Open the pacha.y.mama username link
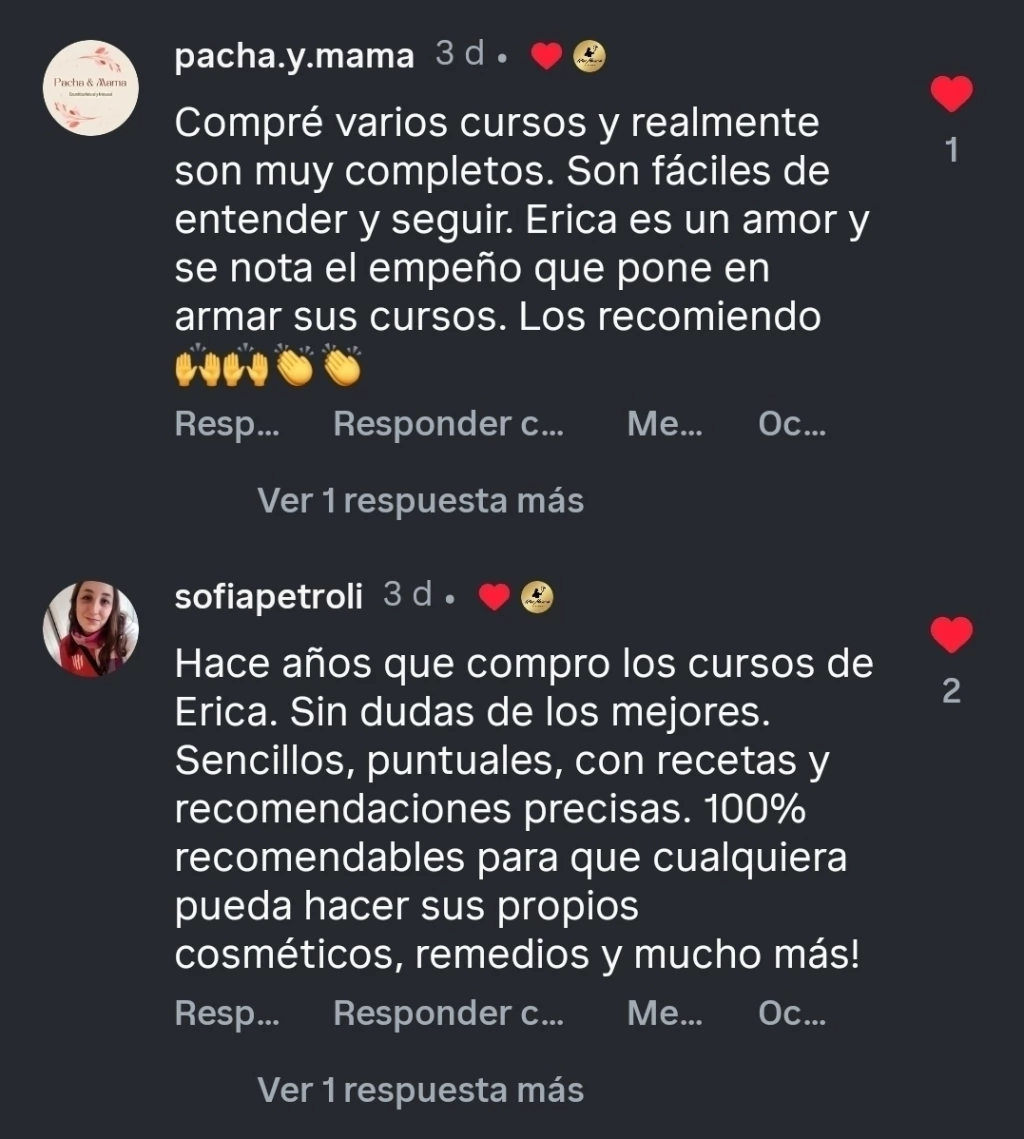 pyautogui.click(x=294, y=57)
